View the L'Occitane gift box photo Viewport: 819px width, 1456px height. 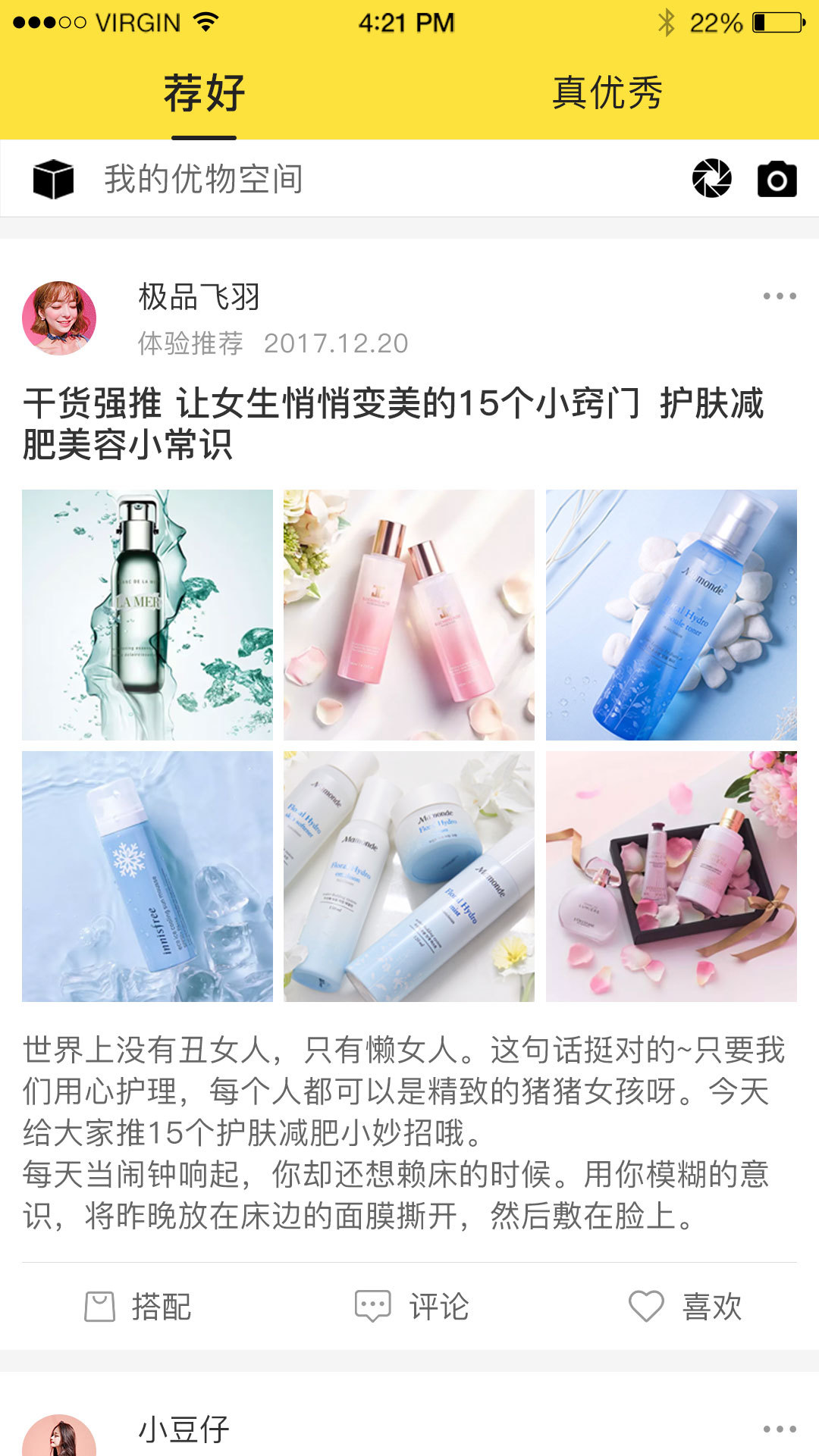click(x=671, y=876)
